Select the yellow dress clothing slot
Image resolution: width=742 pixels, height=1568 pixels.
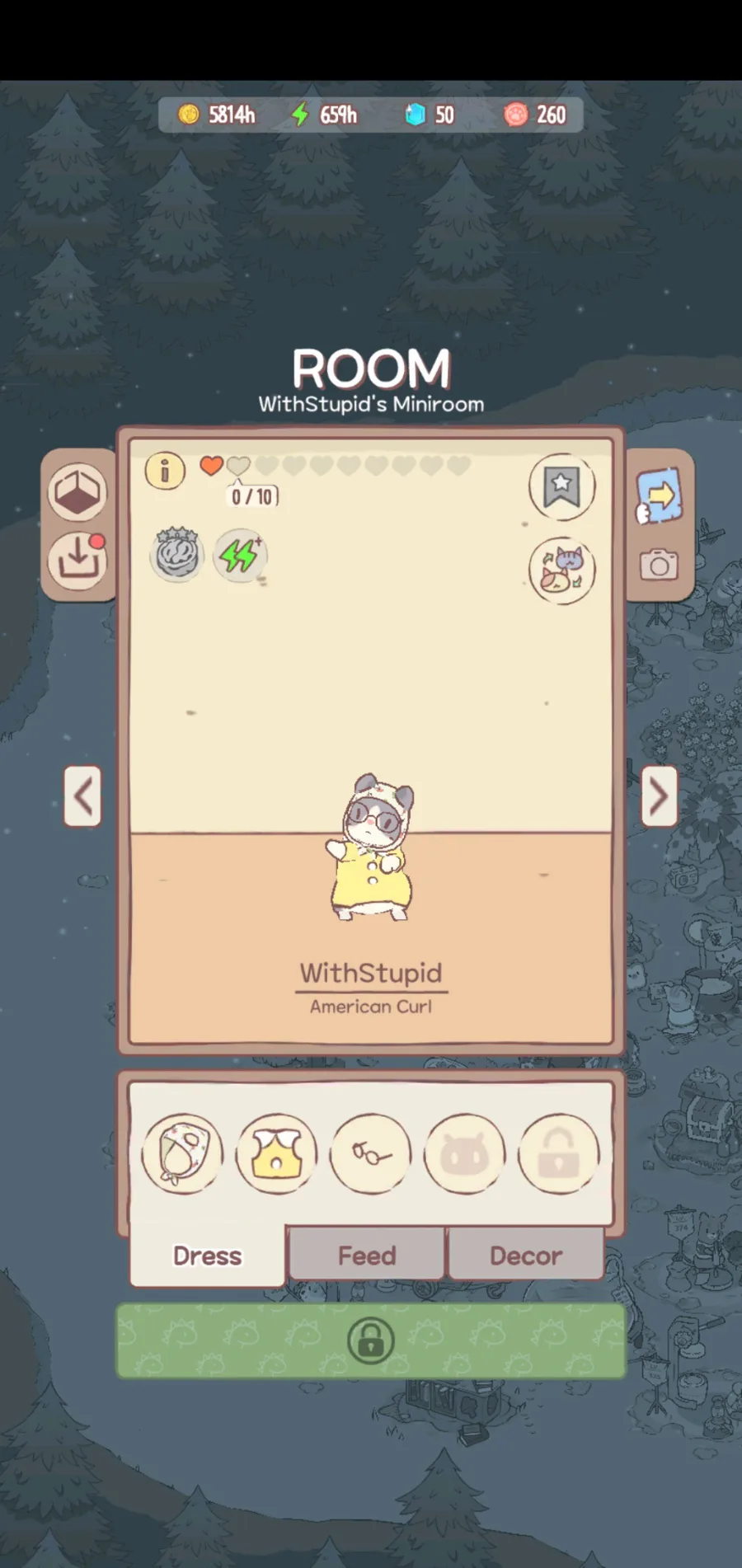click(276, 1153)
